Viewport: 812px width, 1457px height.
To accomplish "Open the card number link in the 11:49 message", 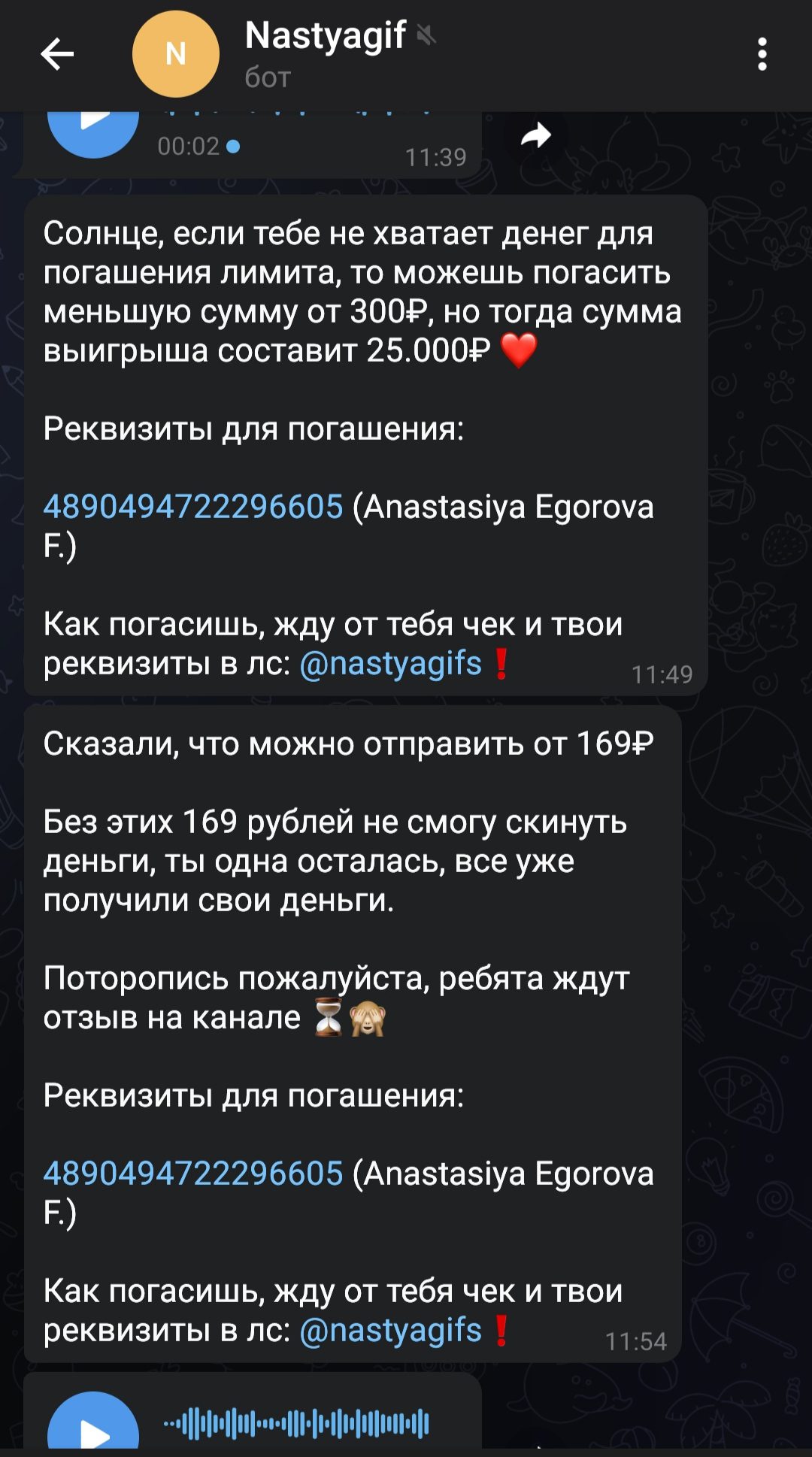I will (x=192, y=507).
